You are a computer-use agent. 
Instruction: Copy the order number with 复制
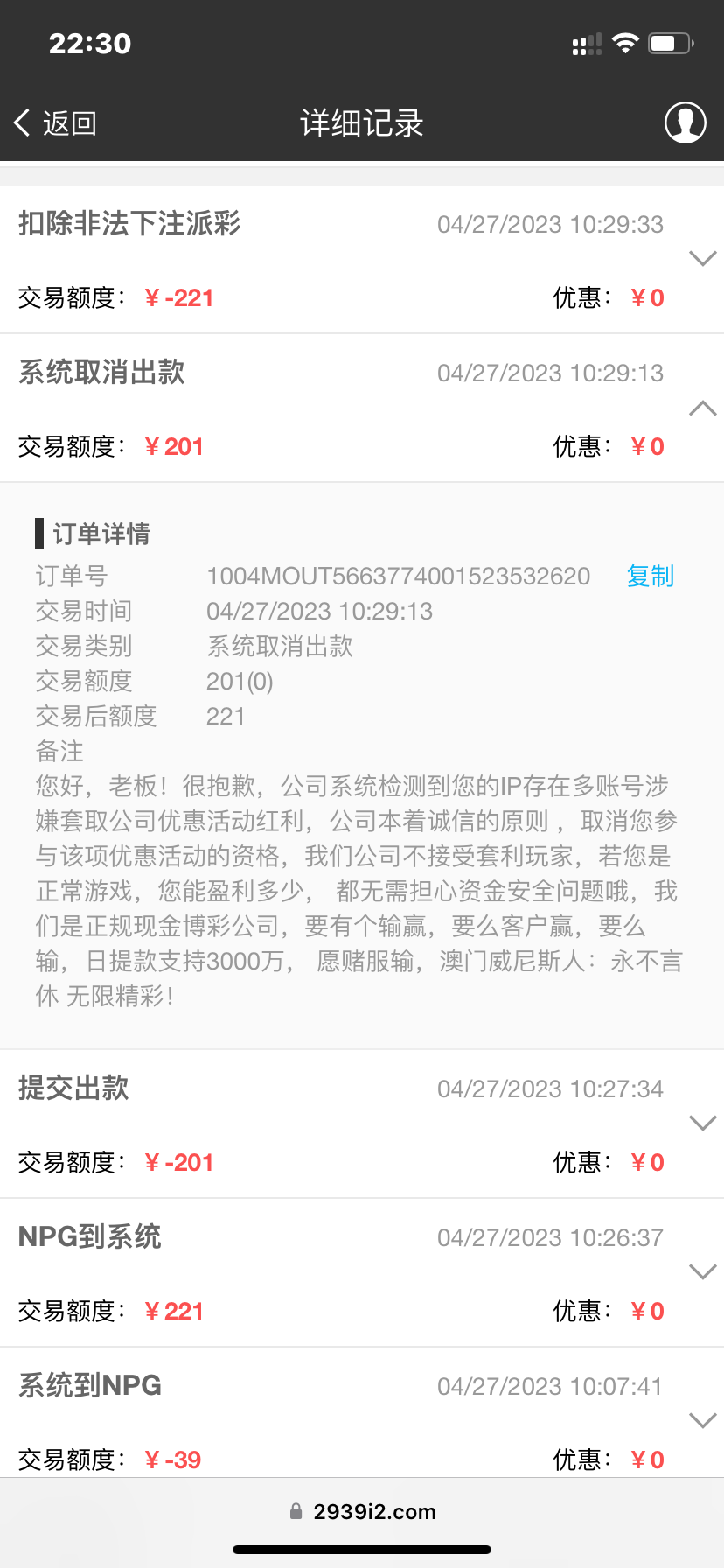click(x=650, y=576)
